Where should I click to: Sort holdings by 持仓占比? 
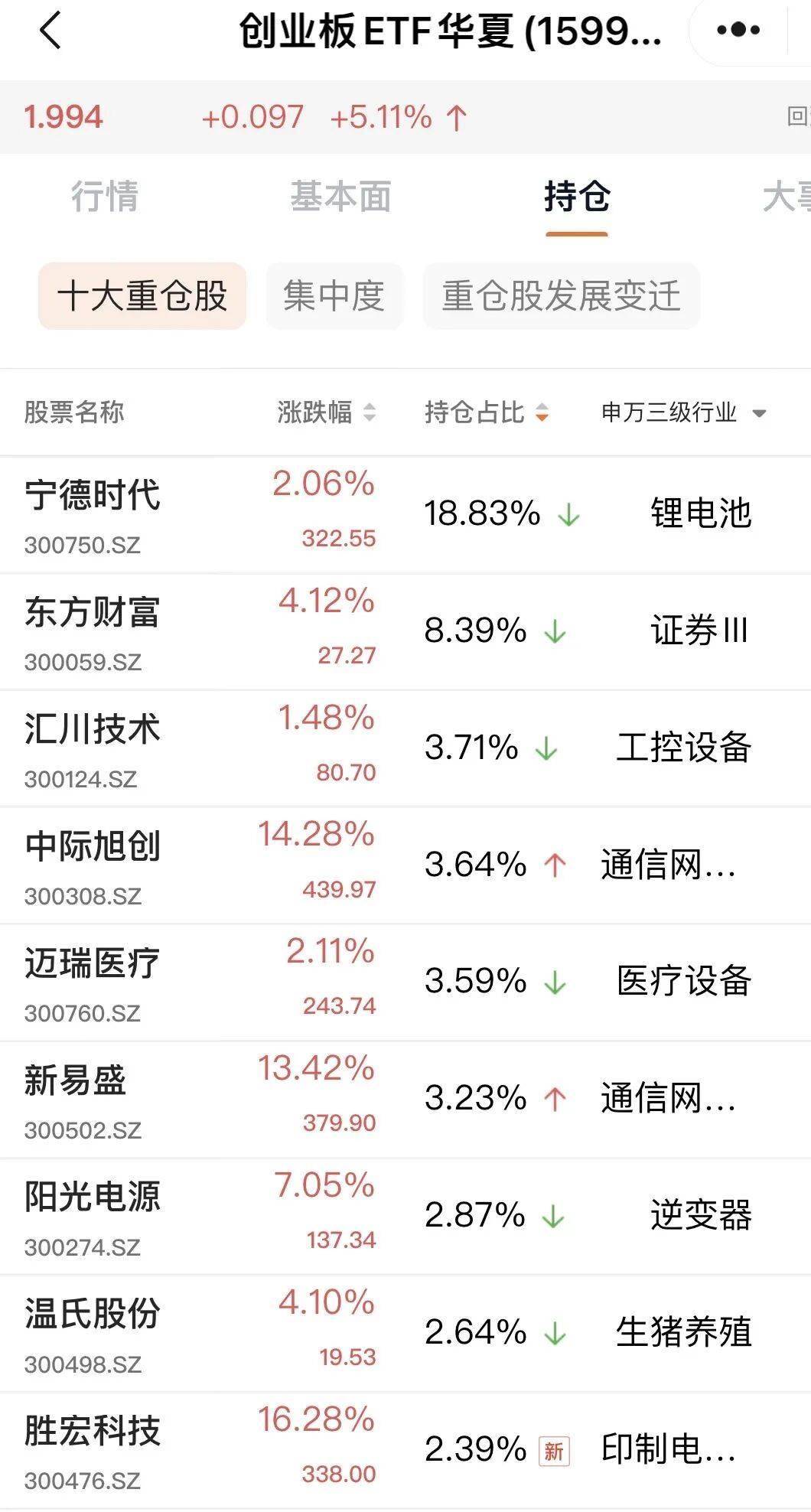pos(487,412)
